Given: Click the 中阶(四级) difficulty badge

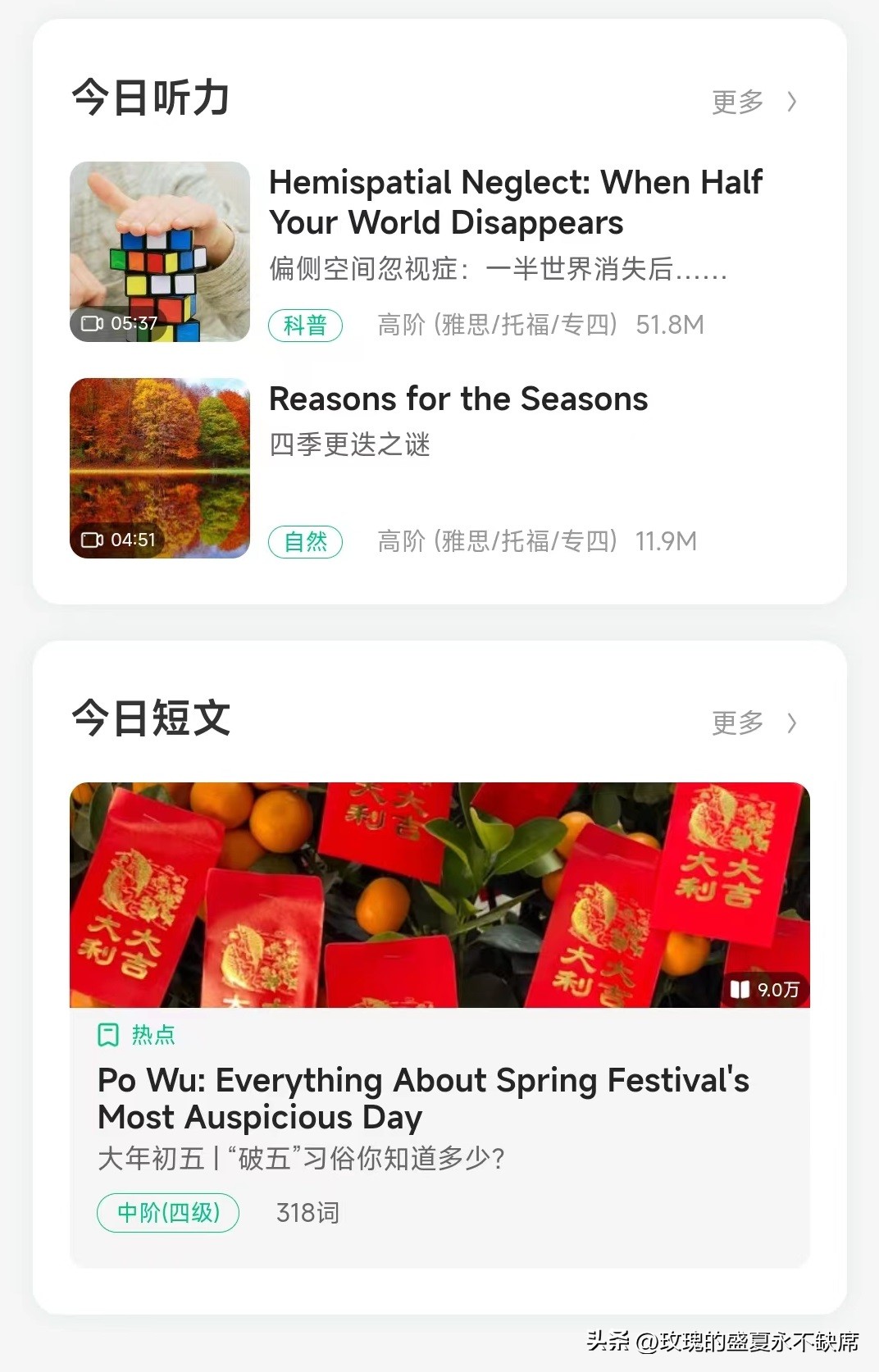Looking at the screenshot, I should (167, 1212).
